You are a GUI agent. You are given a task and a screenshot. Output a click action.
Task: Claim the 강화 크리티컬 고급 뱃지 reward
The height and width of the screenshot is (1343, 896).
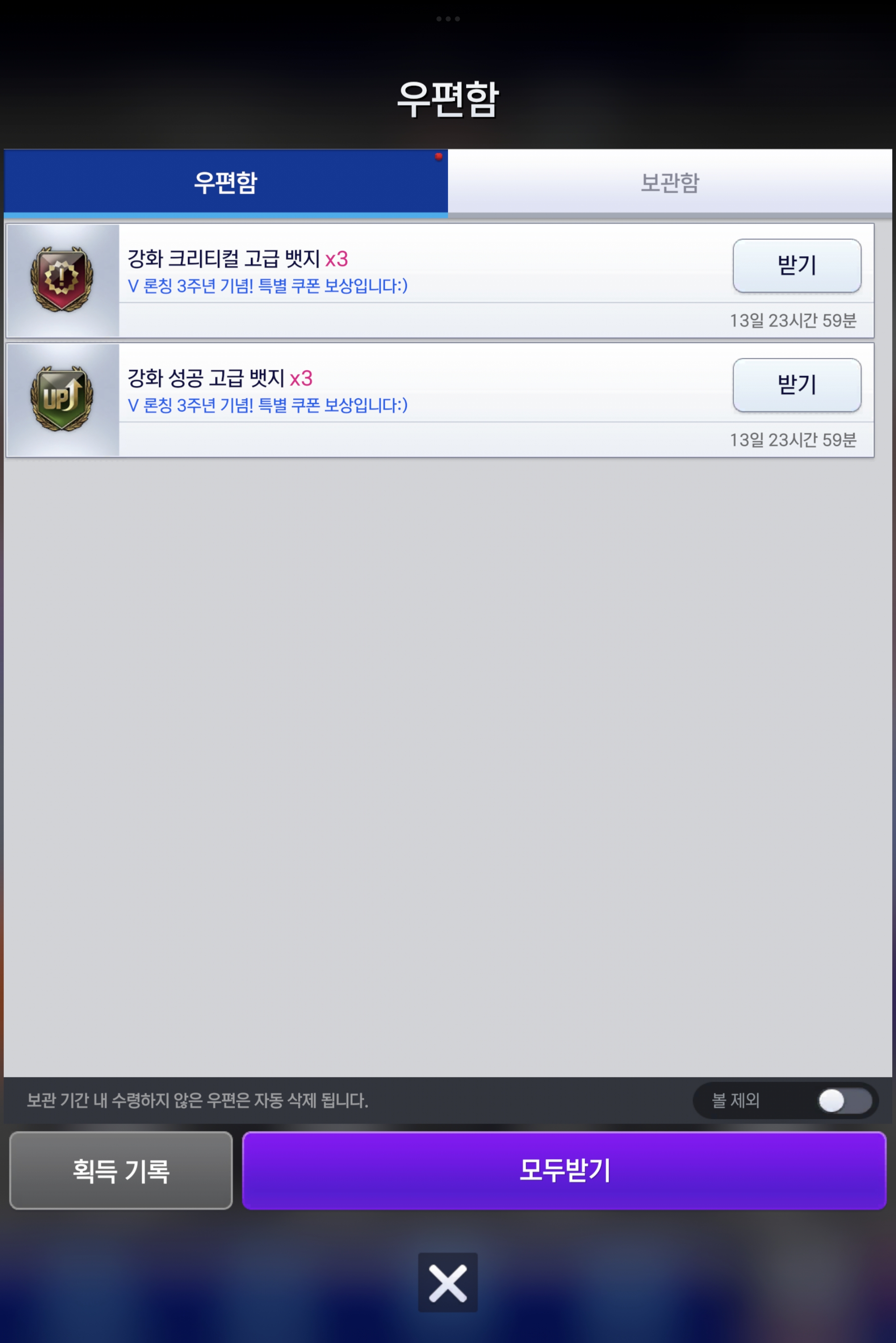point(797,266)
